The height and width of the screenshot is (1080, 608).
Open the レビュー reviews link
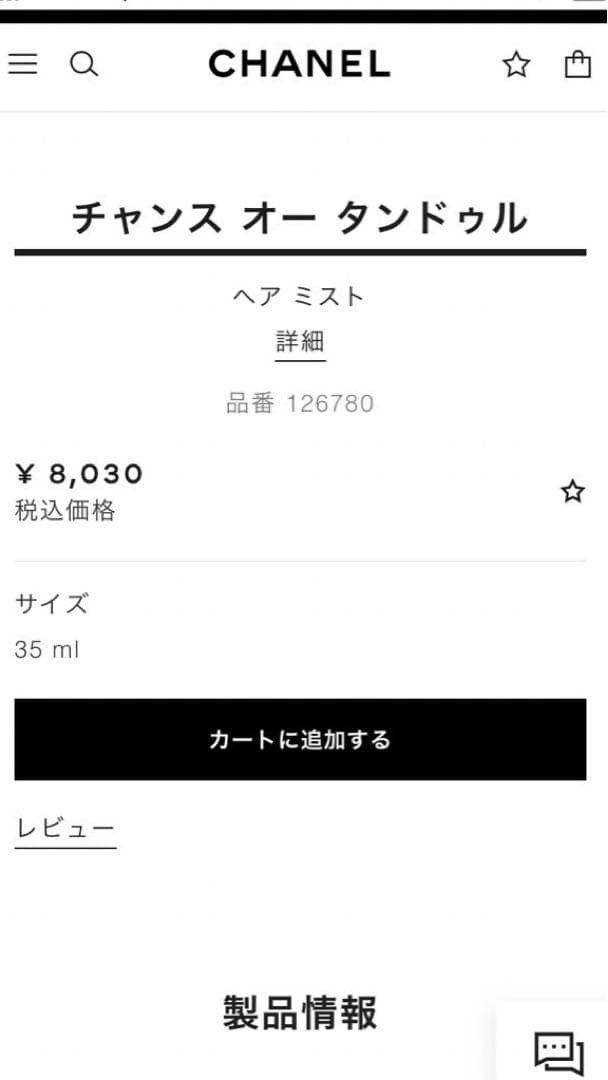pos(65,828)
